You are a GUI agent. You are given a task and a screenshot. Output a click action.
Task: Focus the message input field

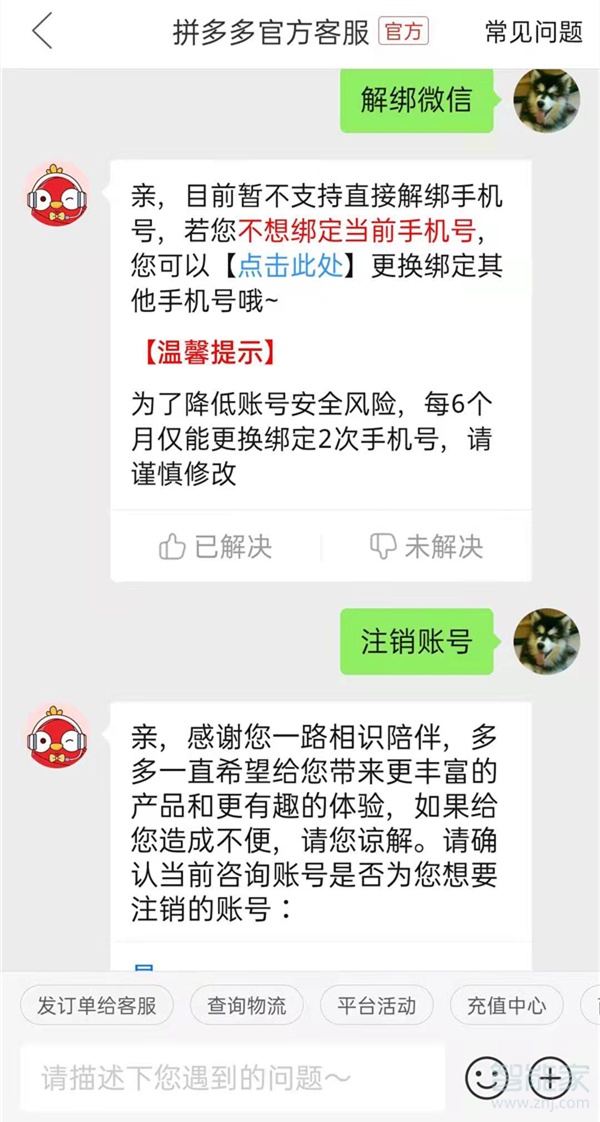(x=232, y=1077)
